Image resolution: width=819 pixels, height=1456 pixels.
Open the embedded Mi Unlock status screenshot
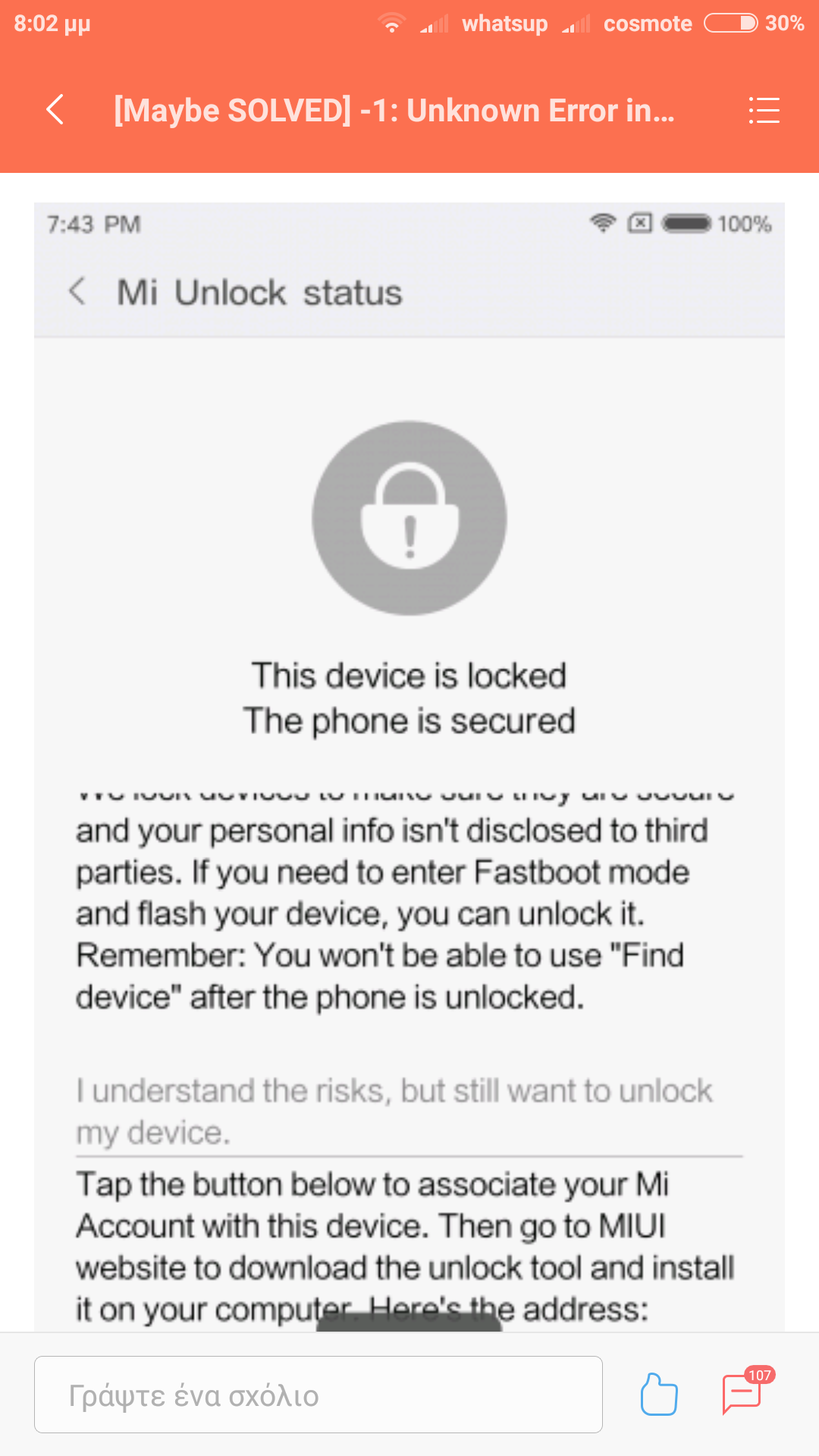pos(409,767)
